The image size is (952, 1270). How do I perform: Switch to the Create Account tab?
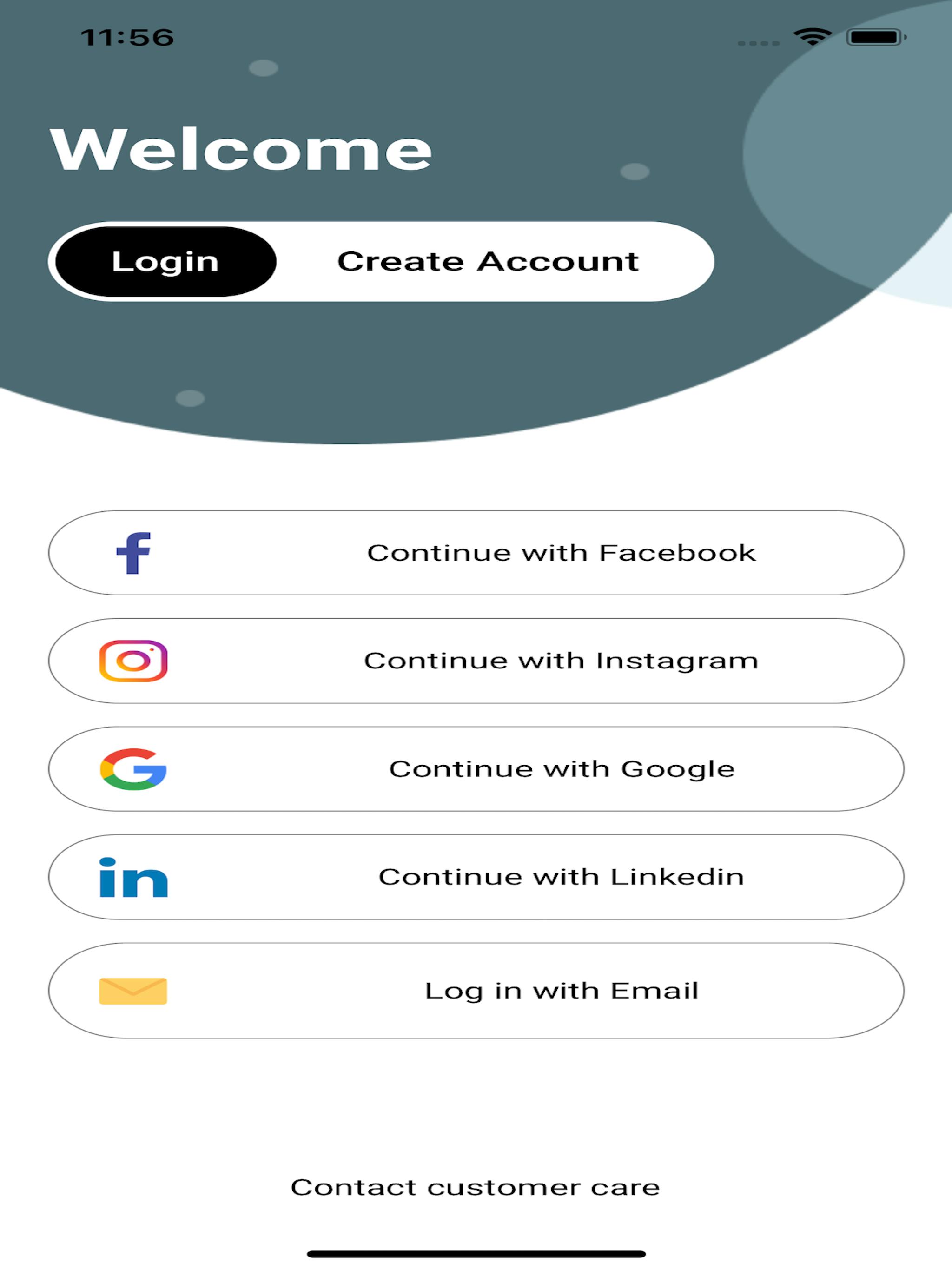click(x=488, y=262)
